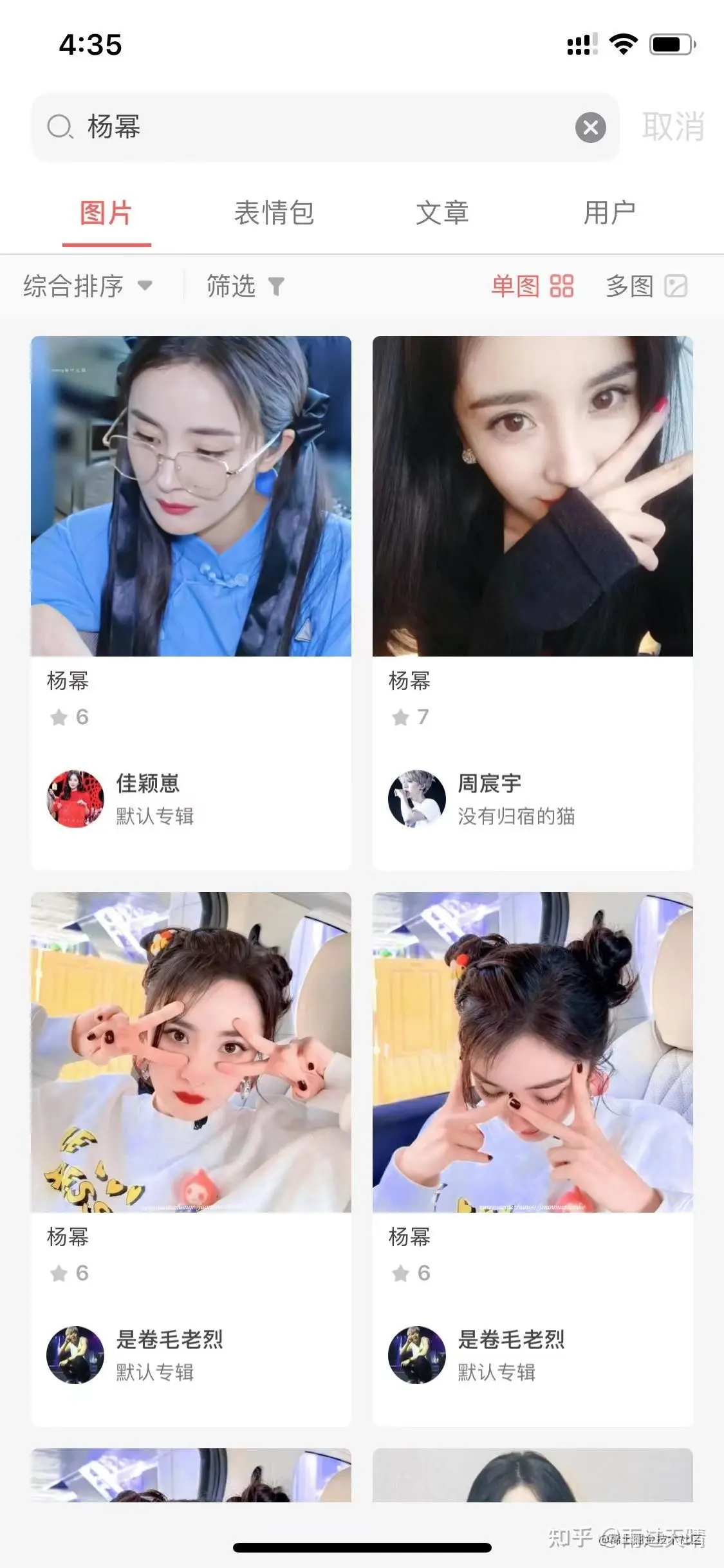The width and height of the screenshot is (724, 1568).
Task: Select the 图片 tab
Action: point(106,213)
